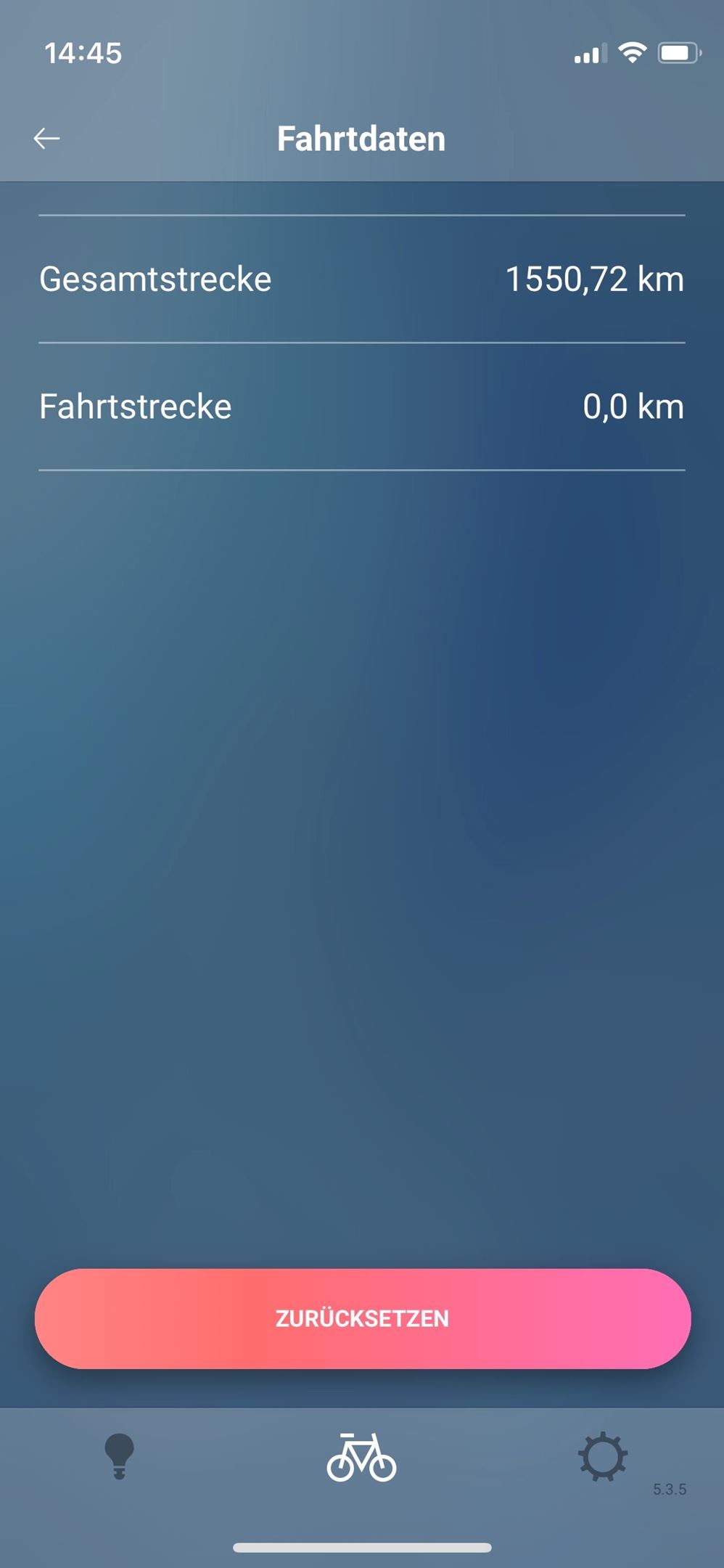Tap the Zurücksetzen button

click(x=362, y=1318)
